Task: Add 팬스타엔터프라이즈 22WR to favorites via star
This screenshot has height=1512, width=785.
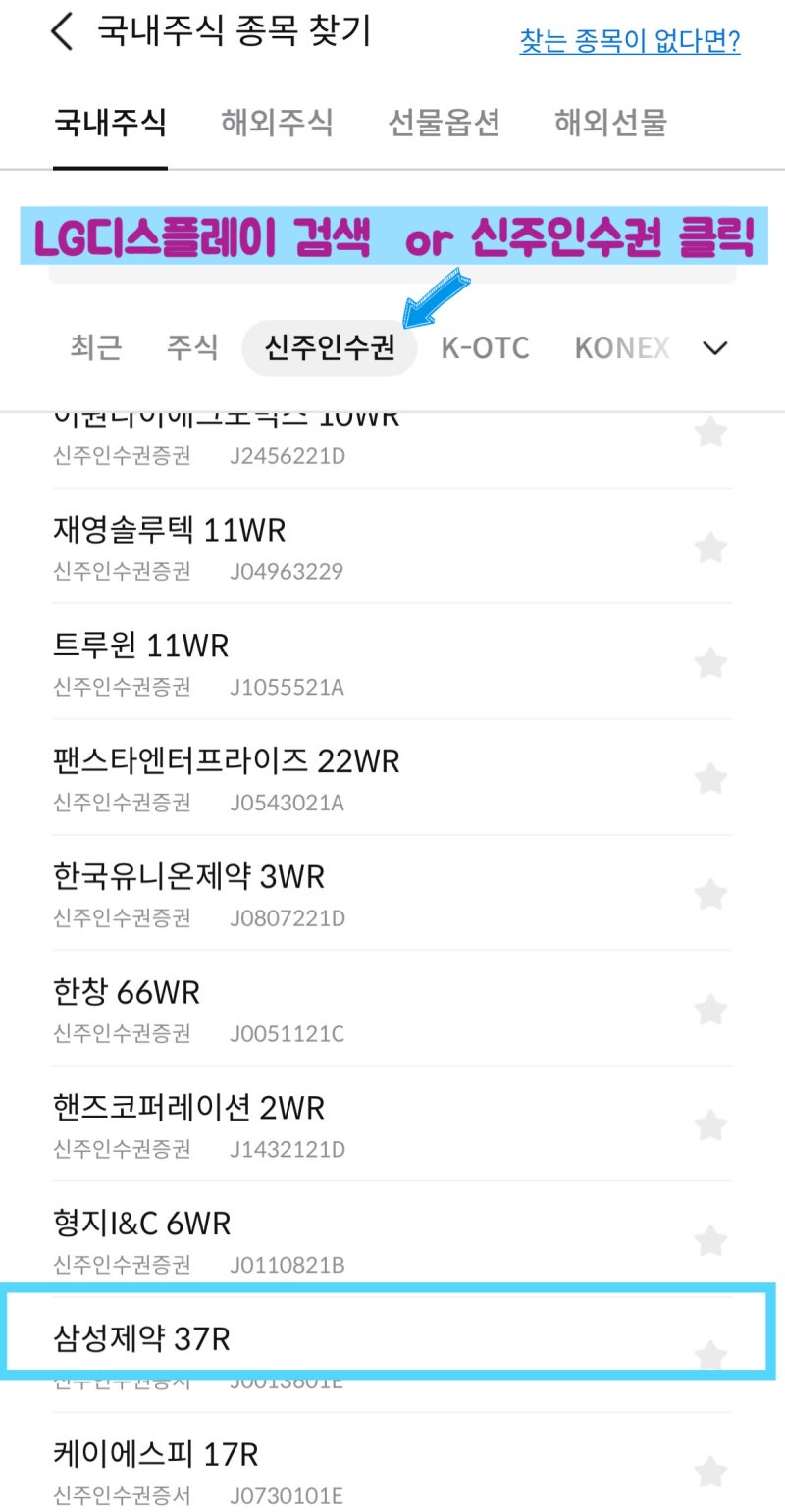Action: [711, 778]
